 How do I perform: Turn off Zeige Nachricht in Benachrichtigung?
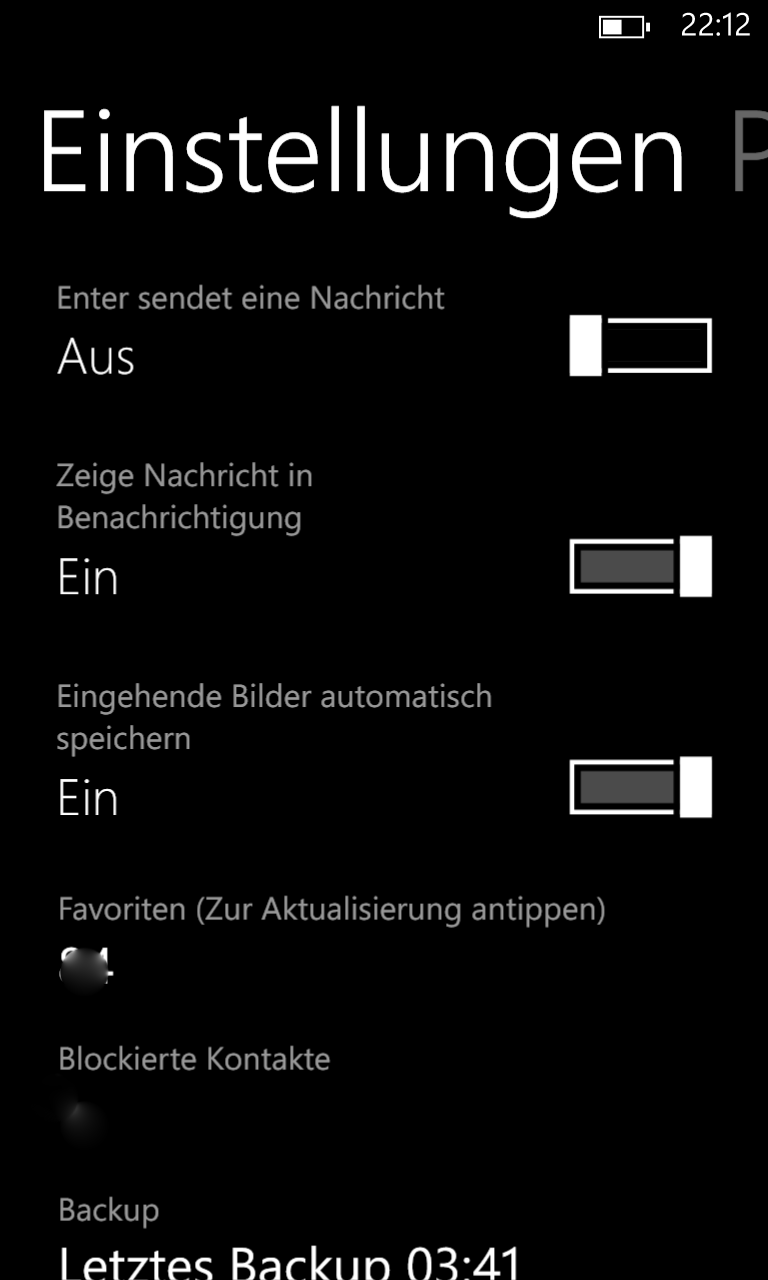[640, 566]
